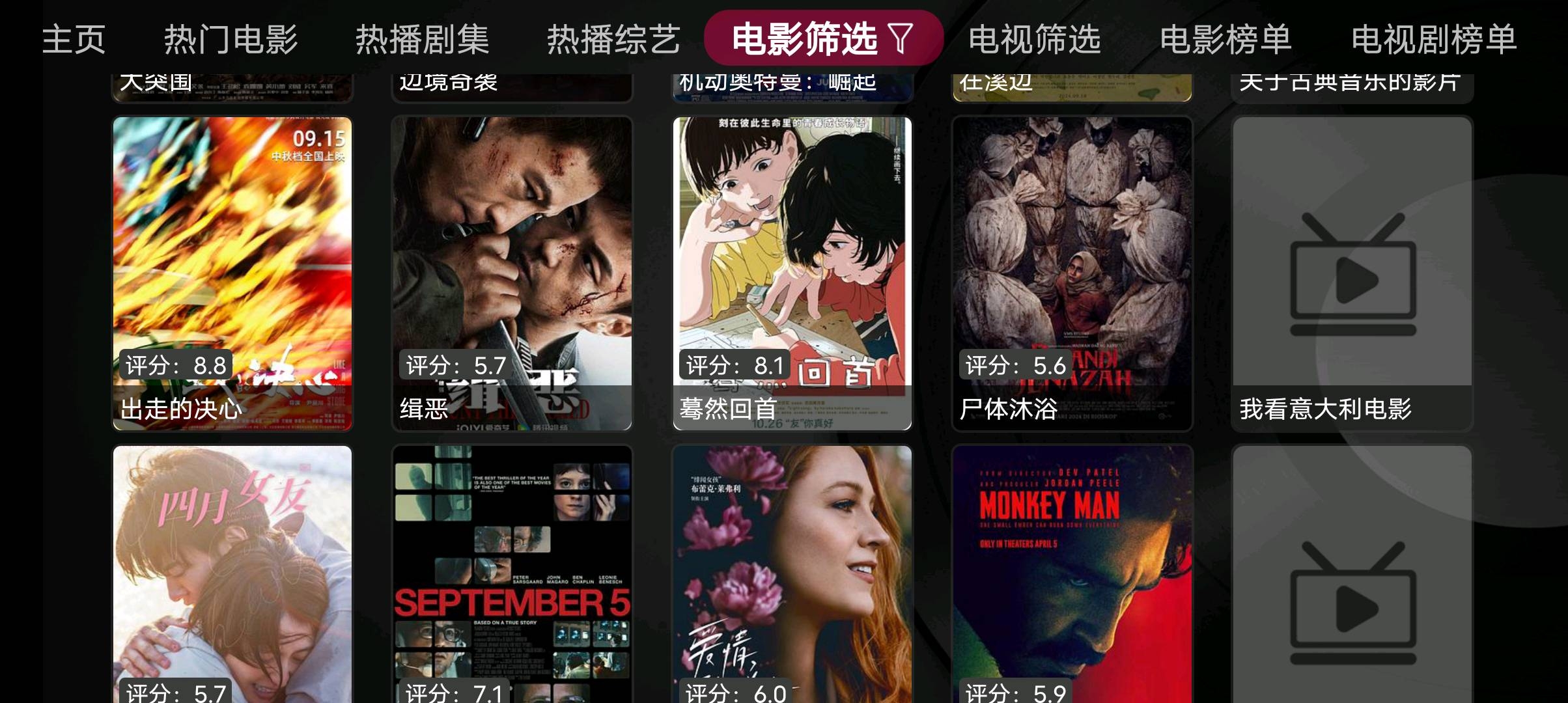Viewport: 1568px width, 703px height.
Task: Select the movie 蓦然回首
Action: coord(792,273)
